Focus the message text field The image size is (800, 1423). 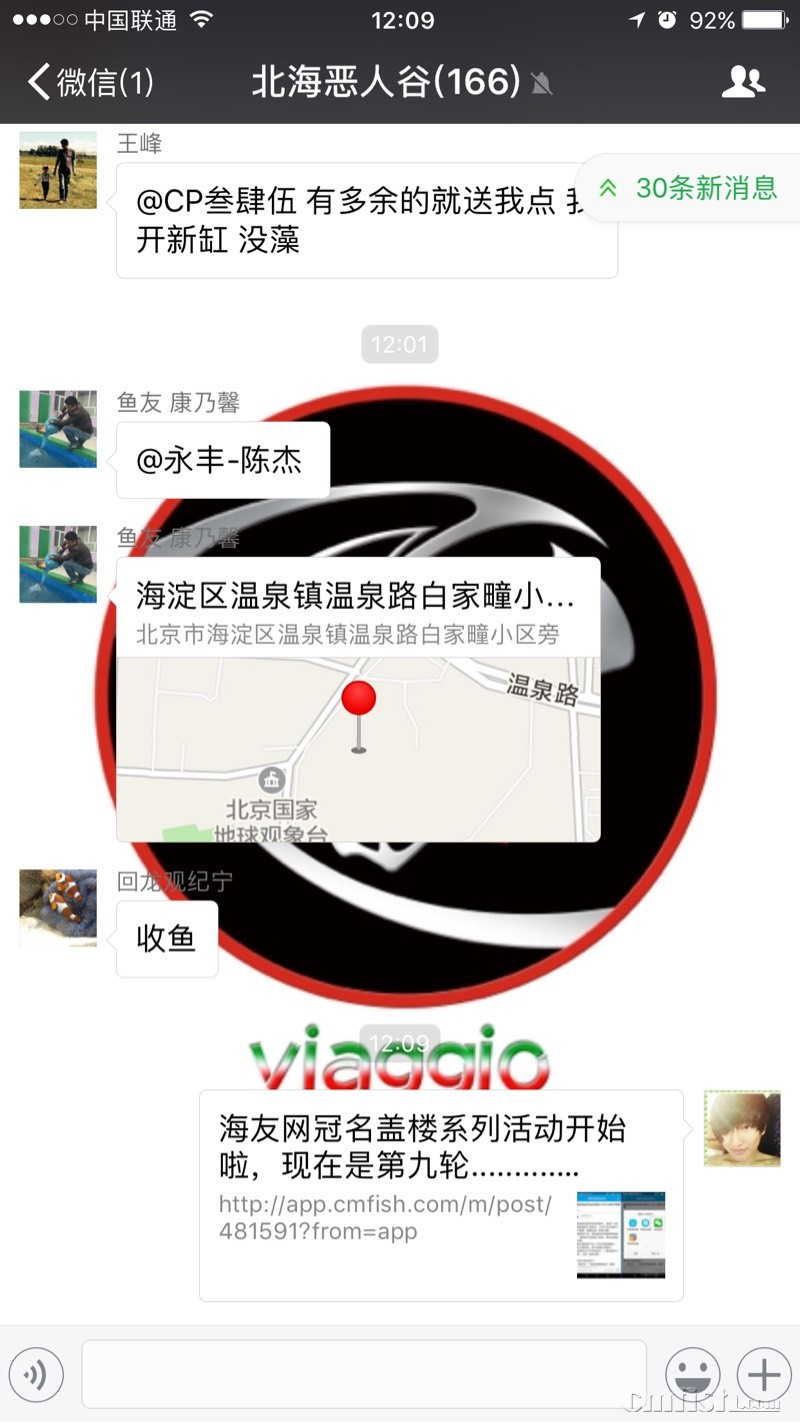point(363,1375)
